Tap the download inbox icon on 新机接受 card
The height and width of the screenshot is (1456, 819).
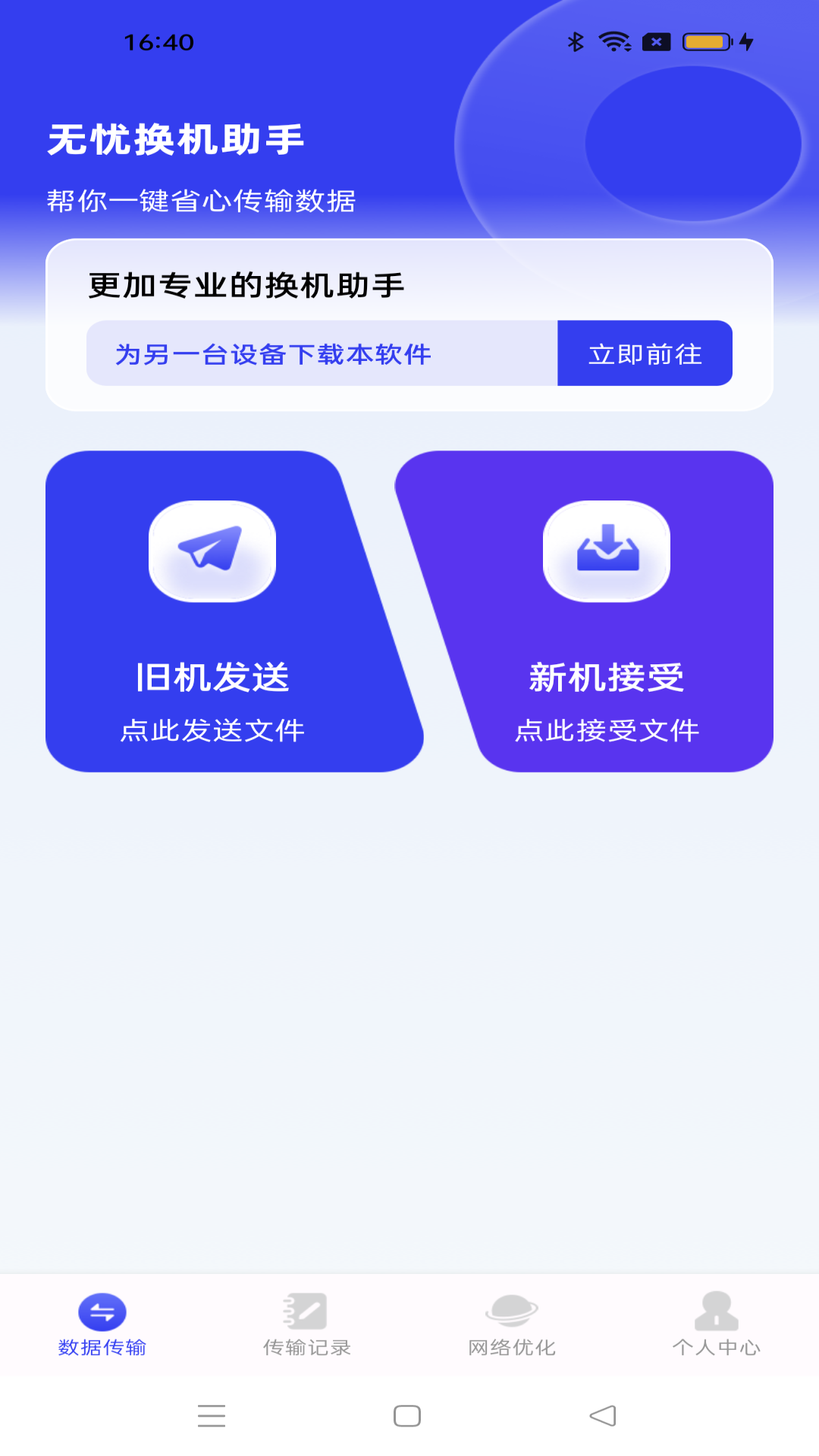tap(605, 551)
